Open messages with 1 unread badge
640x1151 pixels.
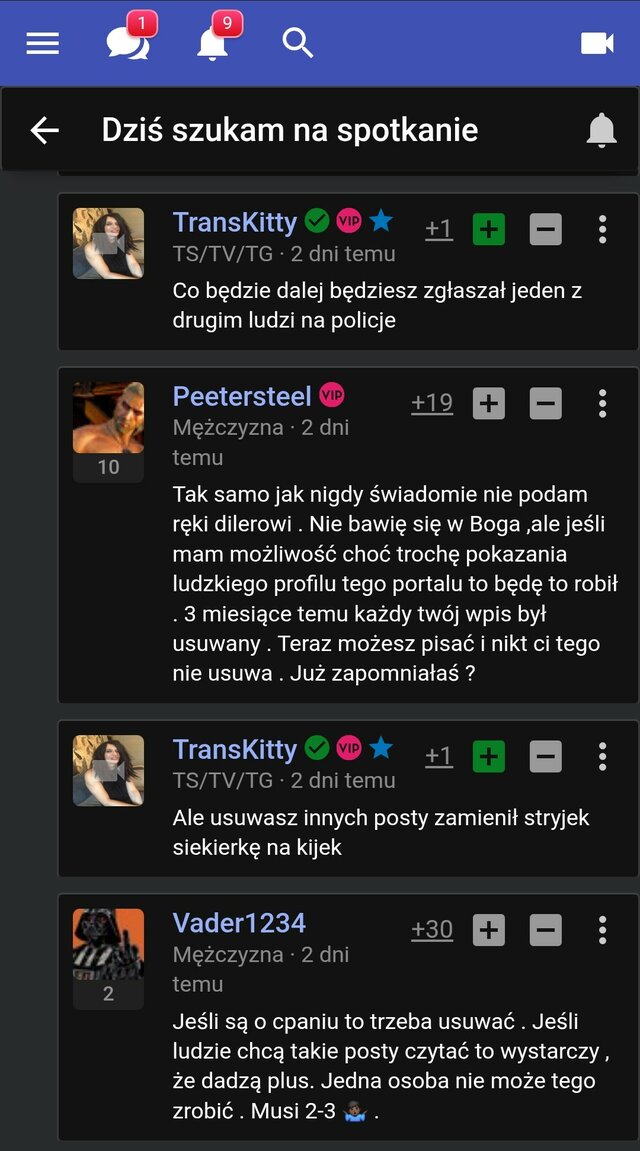tap(128, 43)
